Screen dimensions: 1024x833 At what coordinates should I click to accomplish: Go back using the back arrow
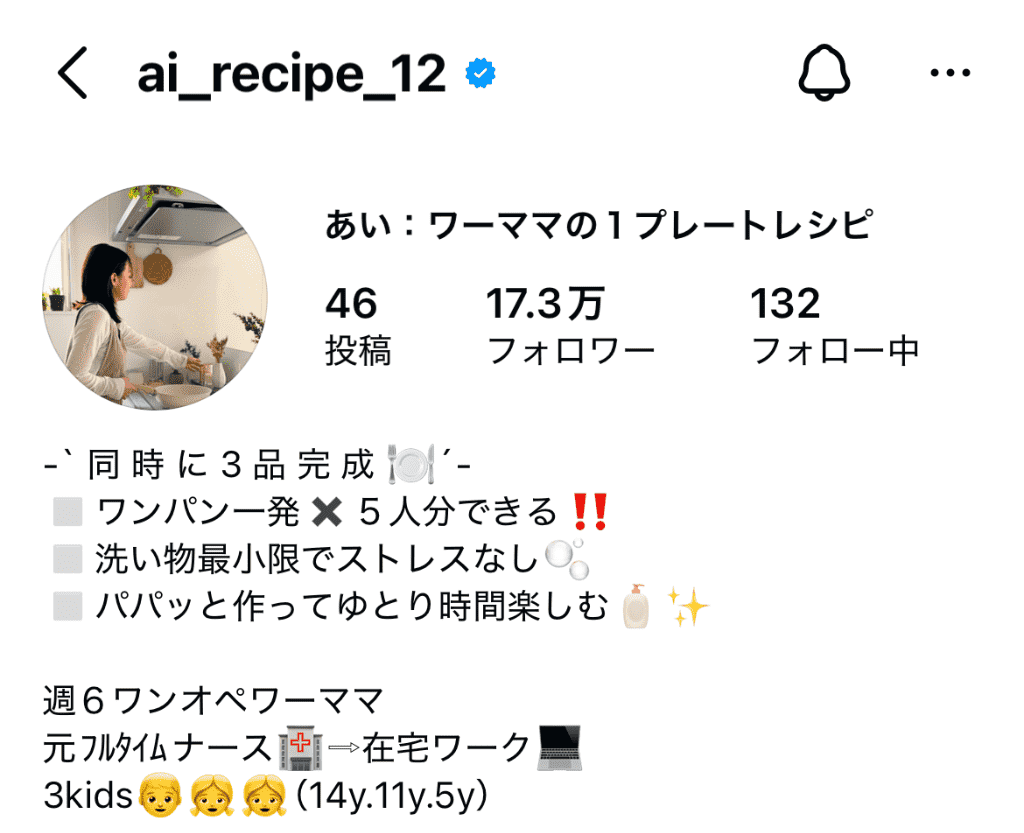[x=73, y=74]
